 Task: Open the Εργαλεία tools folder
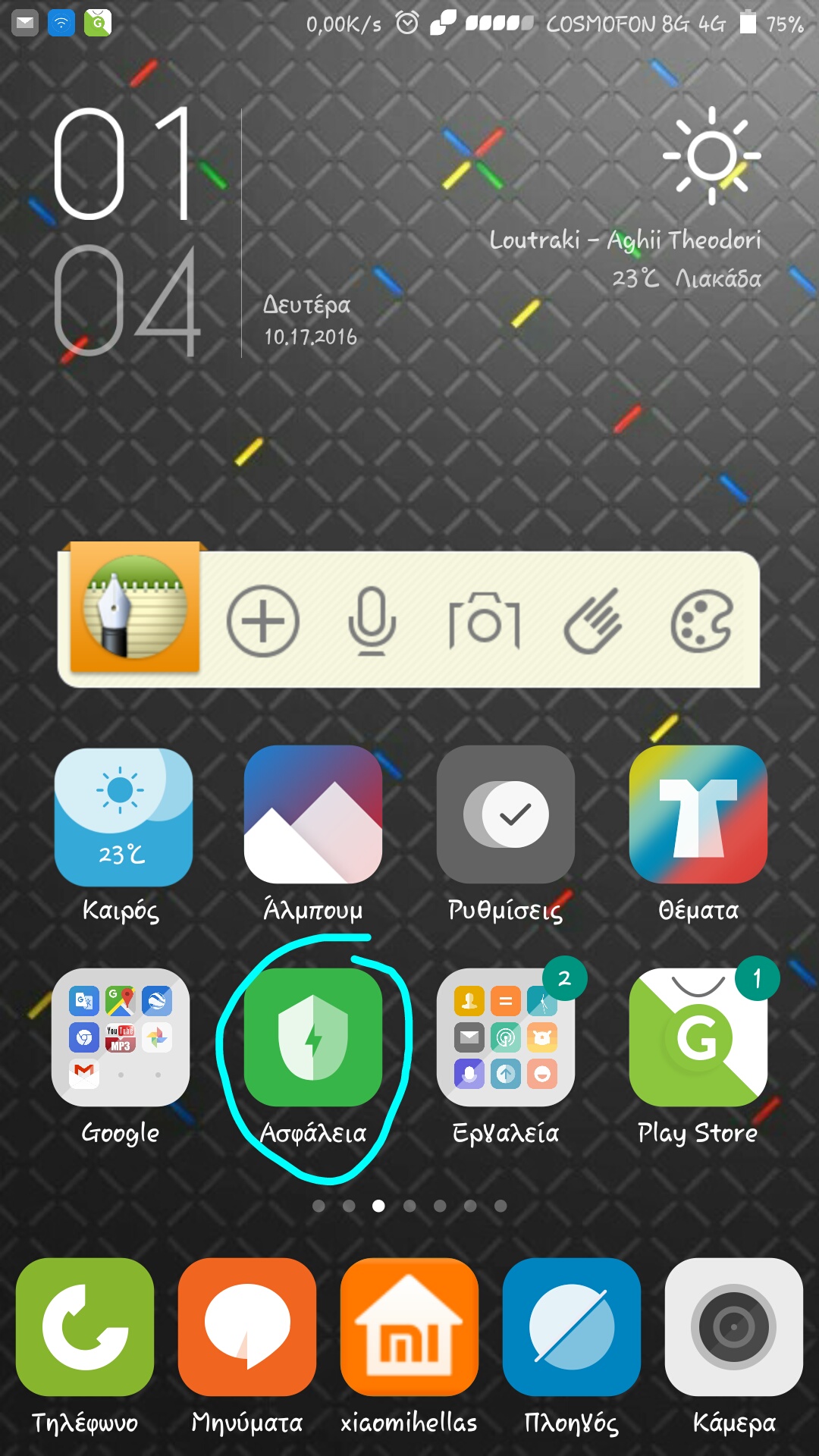click(x=506, y=1037)
